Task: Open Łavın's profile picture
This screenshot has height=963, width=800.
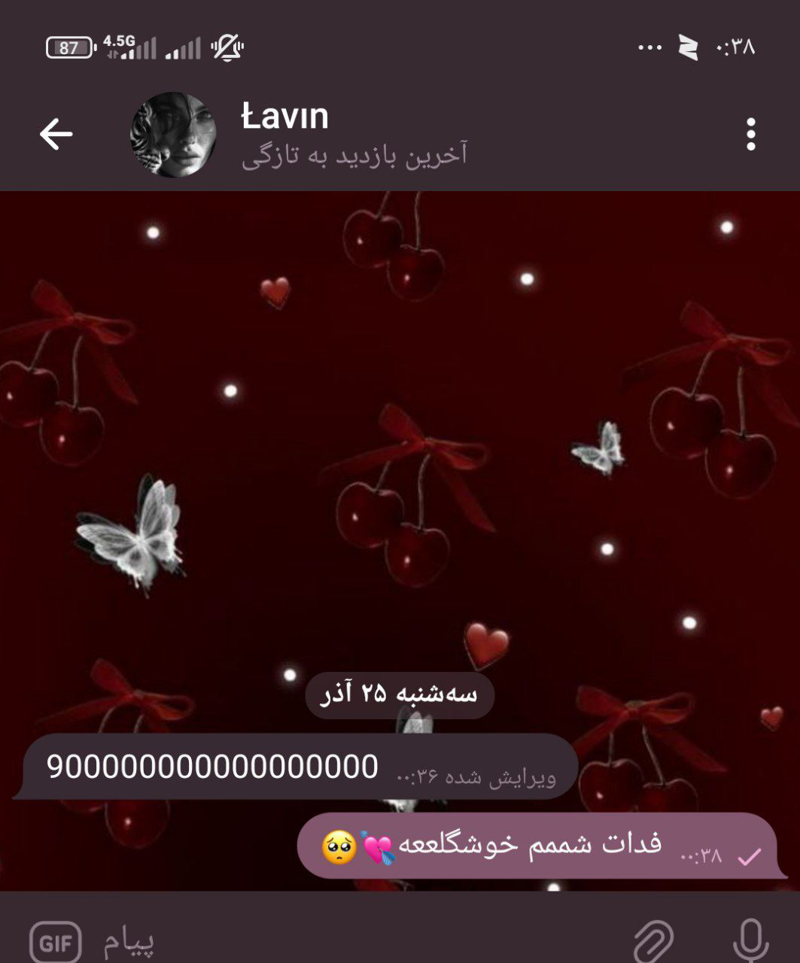Action: point(173,134)
